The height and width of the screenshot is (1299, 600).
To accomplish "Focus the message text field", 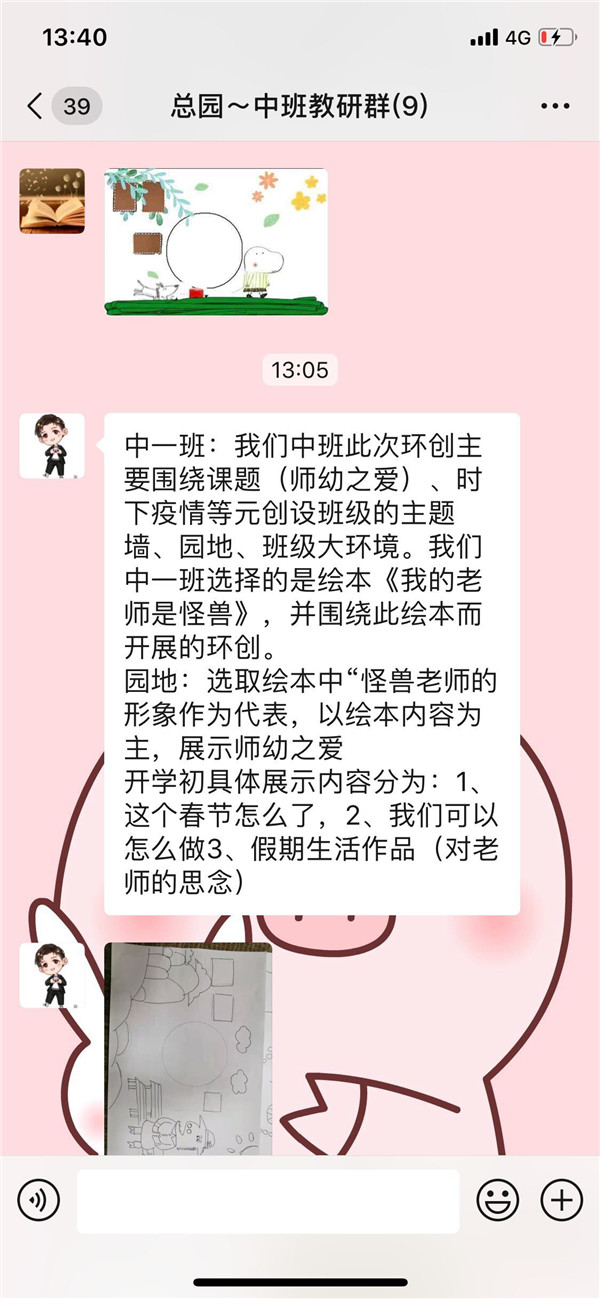I will (x=267, y=1200).
